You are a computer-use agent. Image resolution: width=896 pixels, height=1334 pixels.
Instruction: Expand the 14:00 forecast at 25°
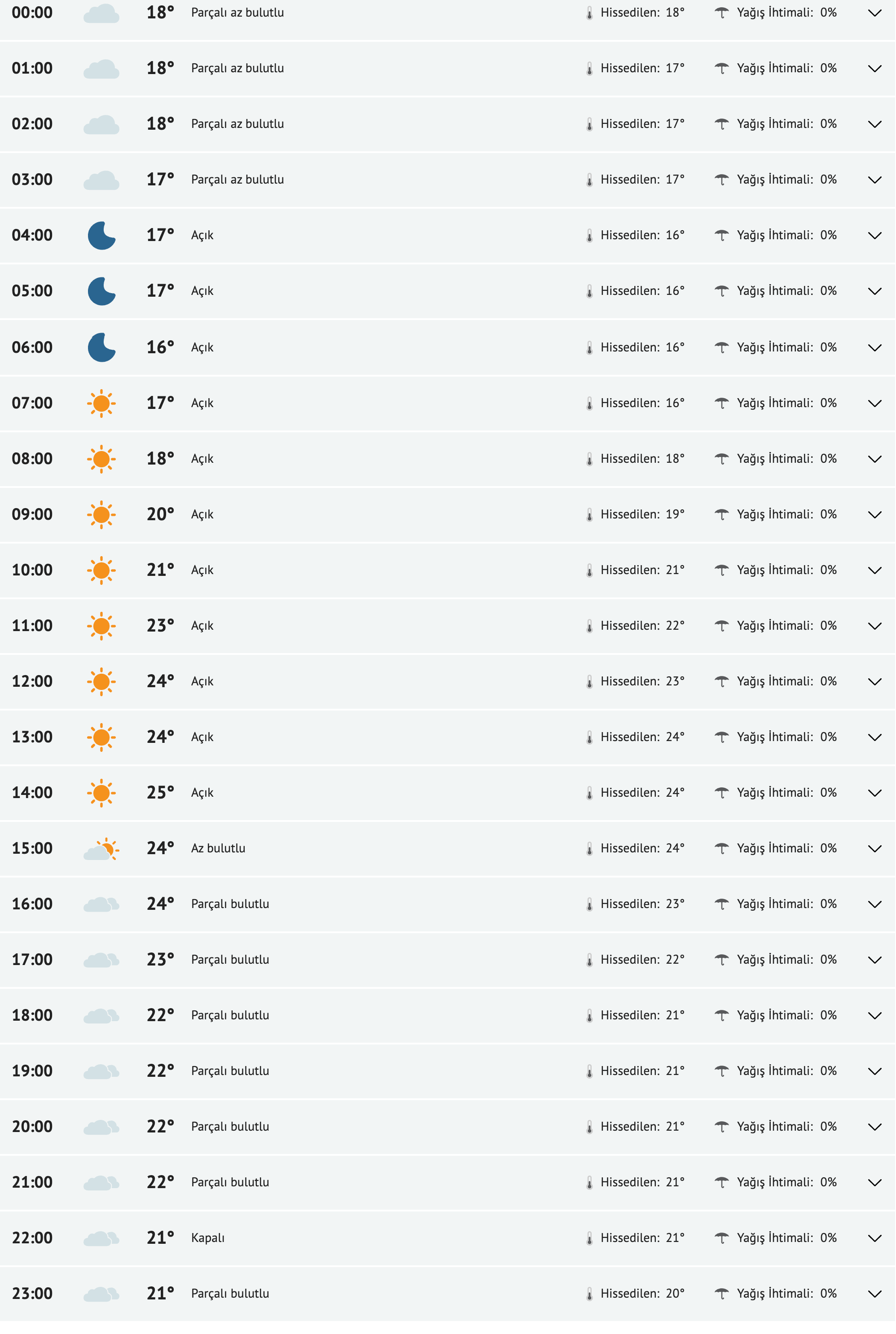pyautogui.click(x=874, y=793)
